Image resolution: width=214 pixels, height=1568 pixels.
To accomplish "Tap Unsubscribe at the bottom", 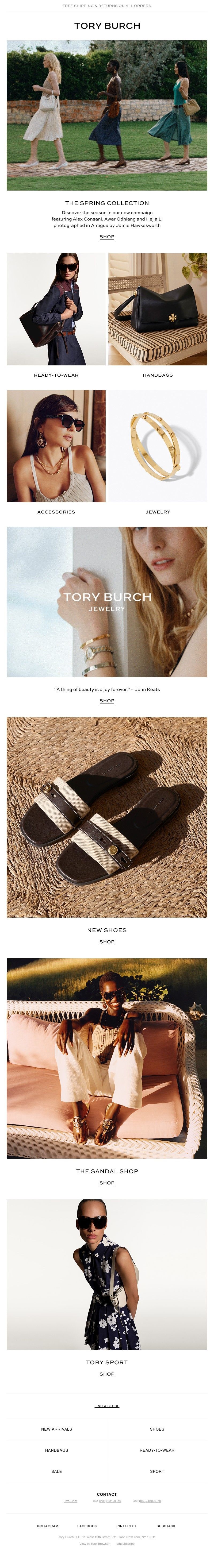I will pyautogui.click(x=126, y=1544).
